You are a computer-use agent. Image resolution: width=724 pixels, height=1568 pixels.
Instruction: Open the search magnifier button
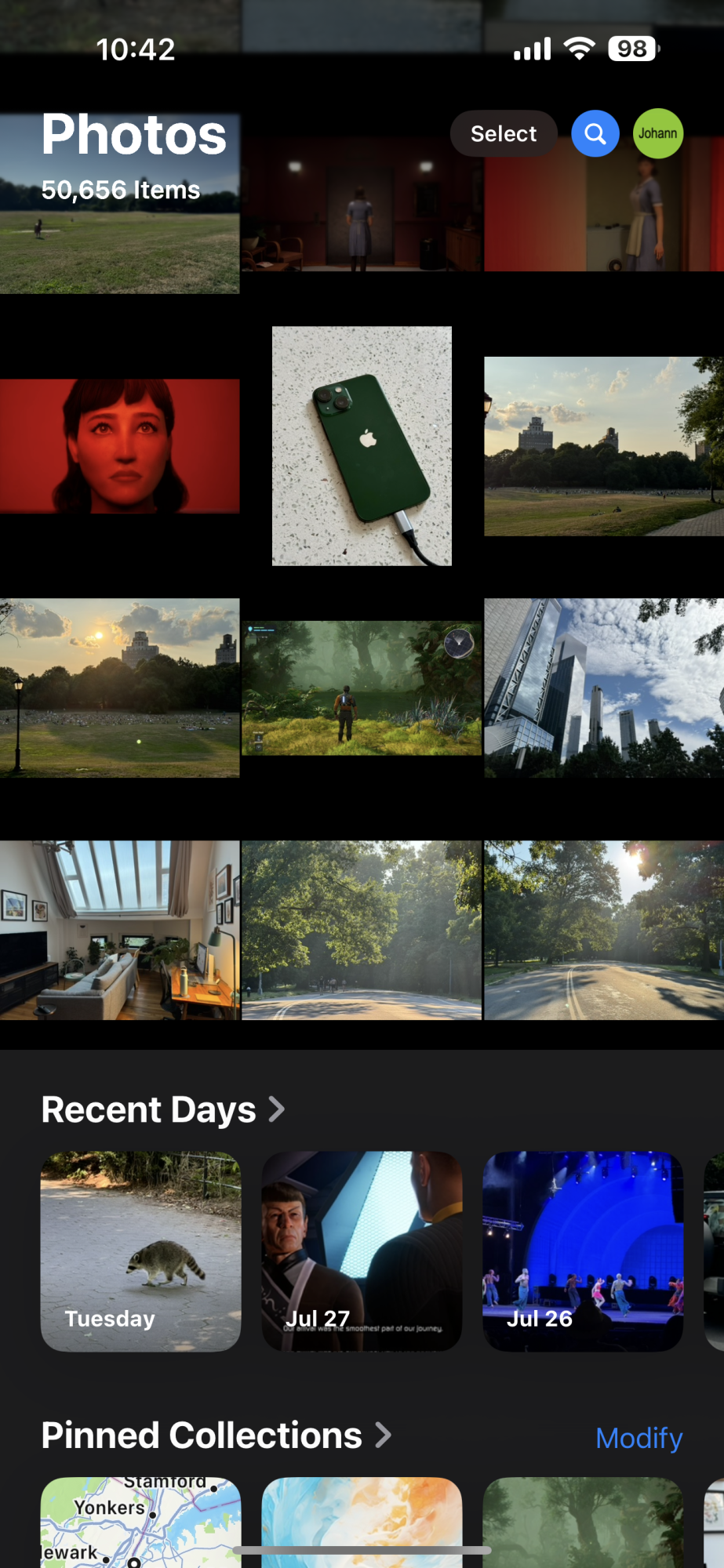coord(595,134)
